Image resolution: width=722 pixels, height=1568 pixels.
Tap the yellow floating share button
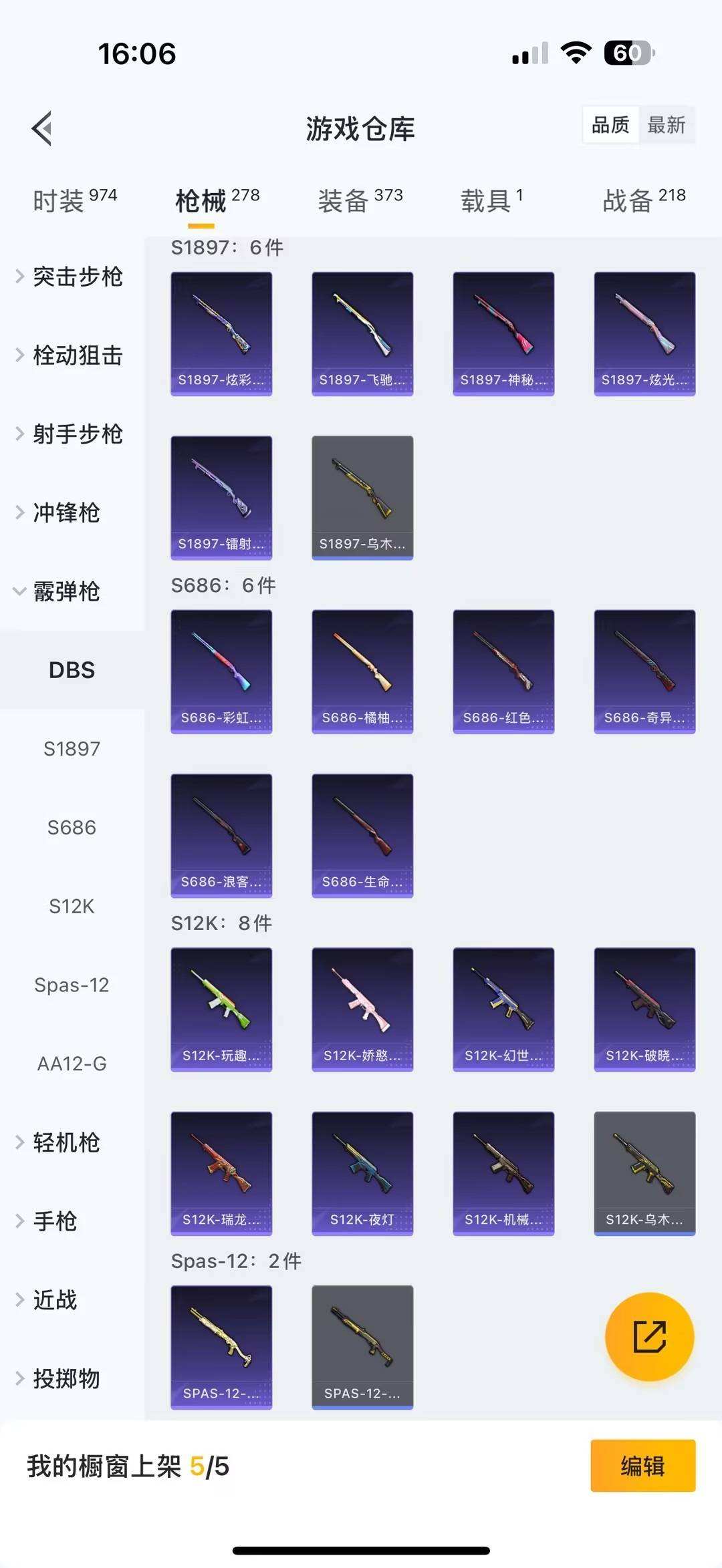[x=649, y=1336]
